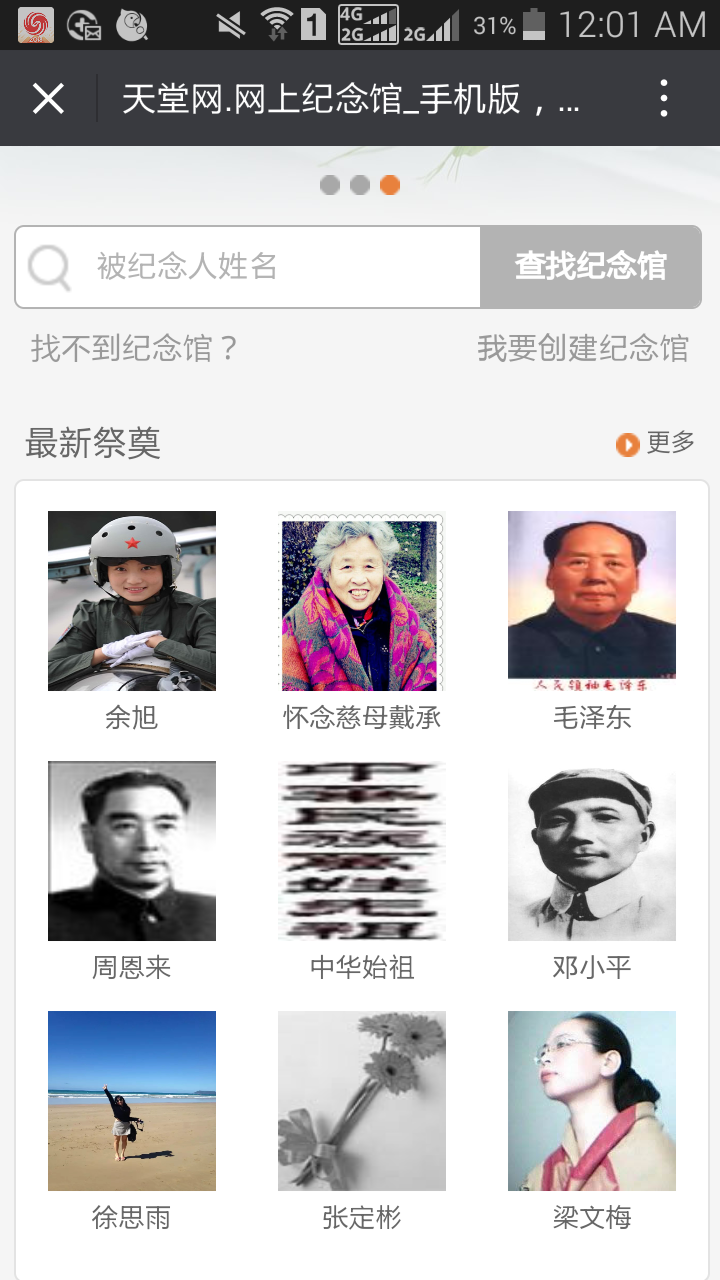Open the 邓小平 memorial tile

[x=591, y=851]
